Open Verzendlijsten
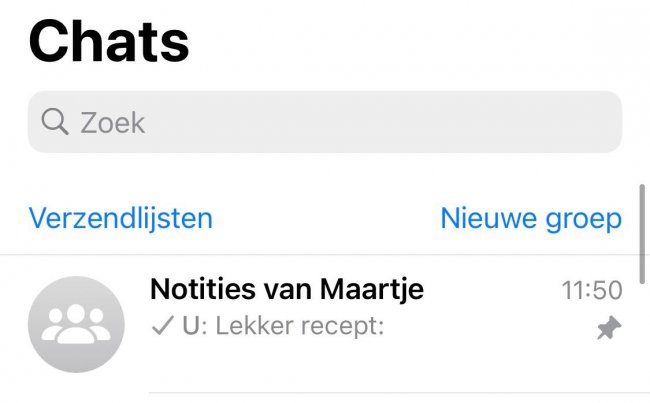The image size is (650, 403). pyautogui.click(x=120, y=218)
